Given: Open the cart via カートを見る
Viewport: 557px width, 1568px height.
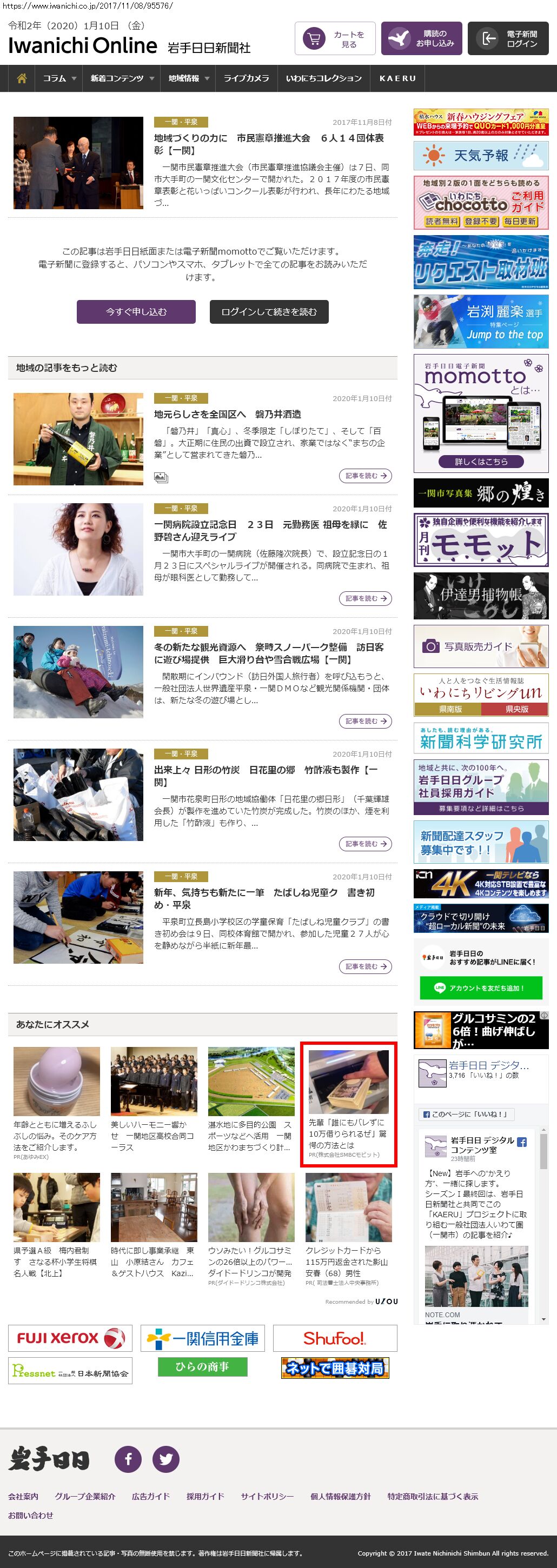Looking at the screenshot, I should pyautogui.click(x=334, y=39).
